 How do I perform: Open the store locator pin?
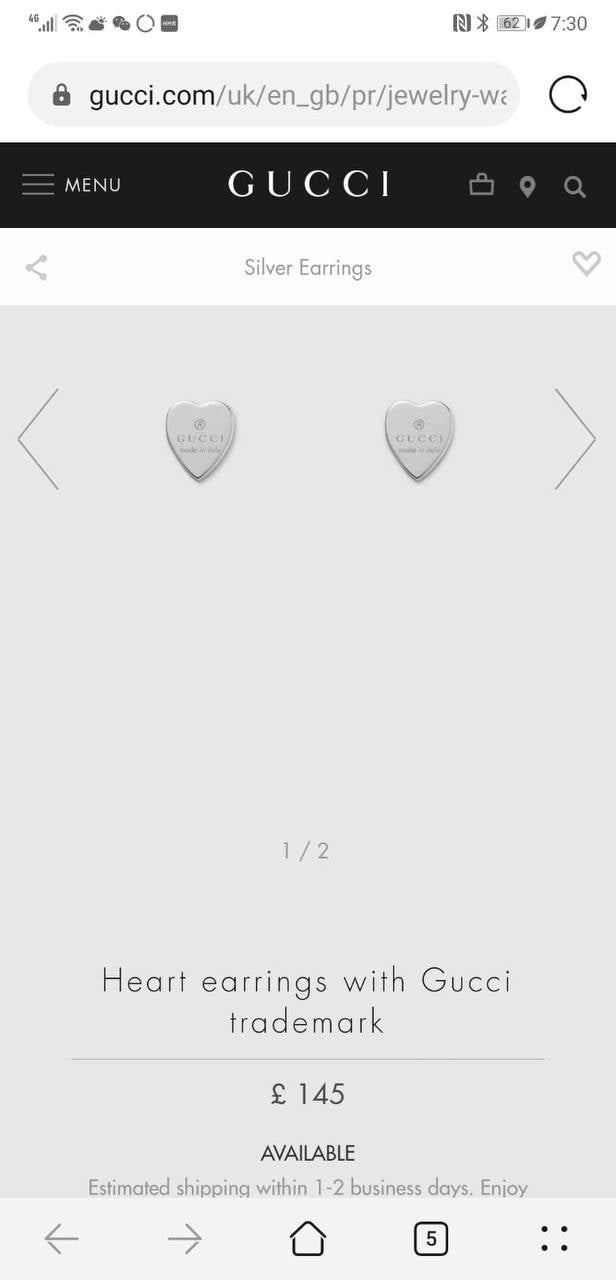(x=528, y=186)
